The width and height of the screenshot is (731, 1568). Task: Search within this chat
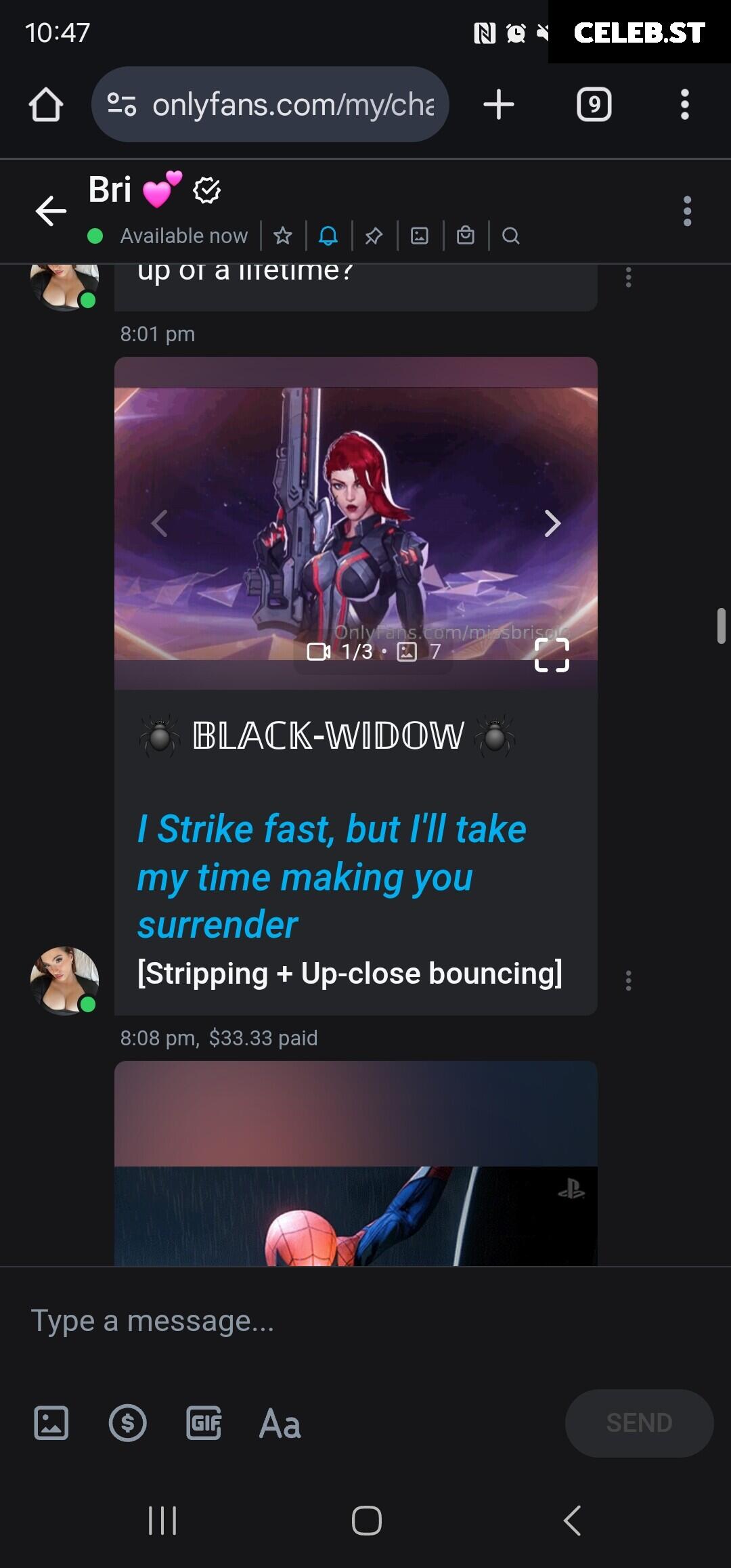click(x=511, y=236)
